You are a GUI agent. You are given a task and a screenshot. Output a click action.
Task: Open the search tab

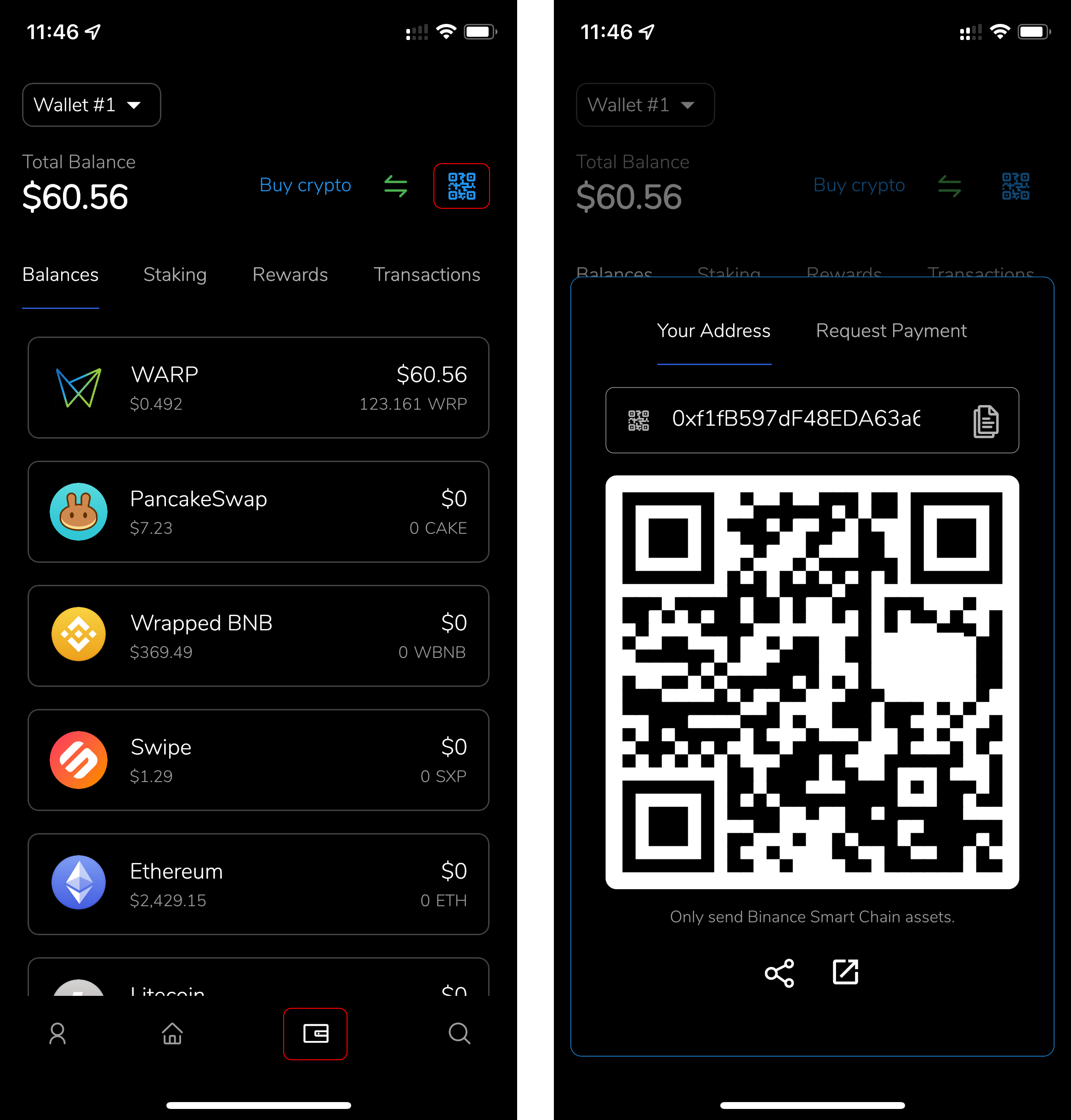pos(459,1033)
